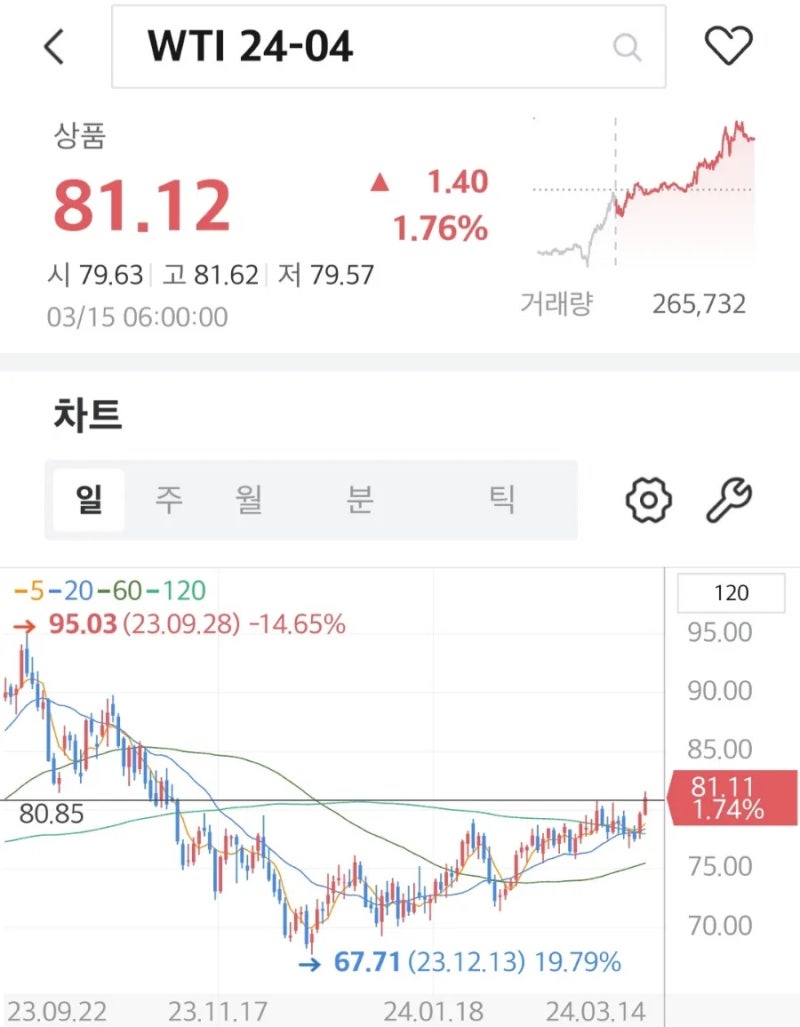Add WTI 24-04 to favorites via heart icon
The width and height of the screenshot is (800, 1027).
point(727,44)
